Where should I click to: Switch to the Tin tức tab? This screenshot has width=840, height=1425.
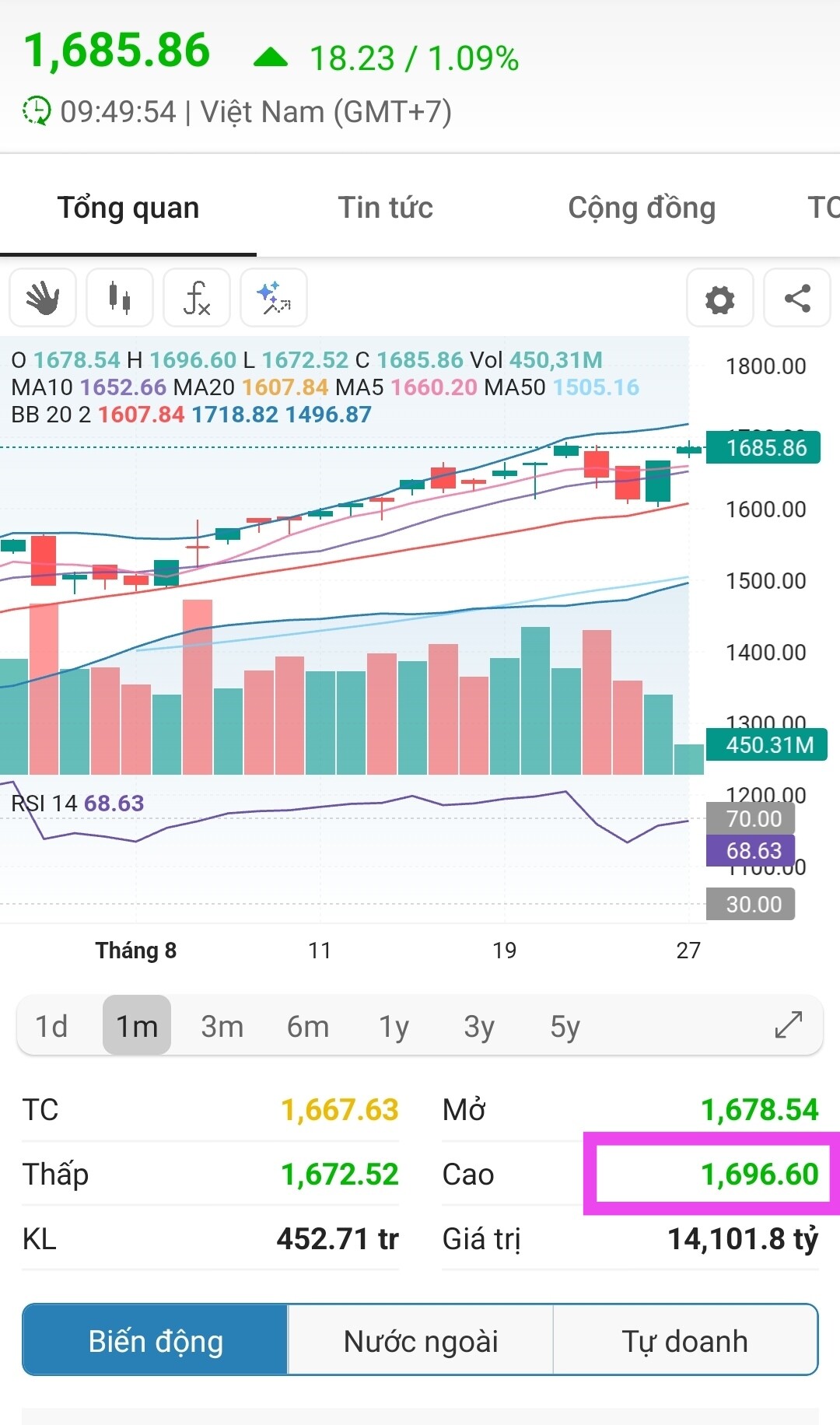[x=385, y=208]
